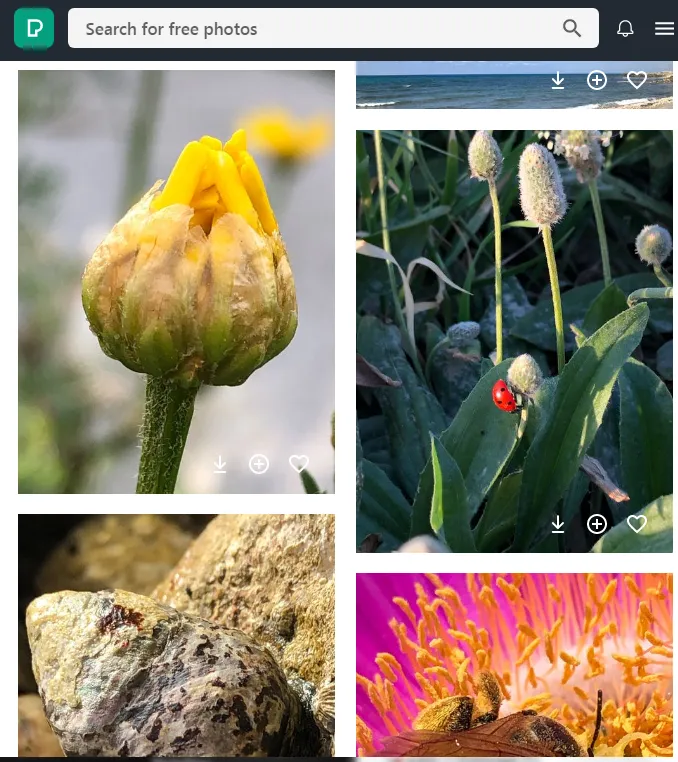This screenshot has height=762, width=678.
Task: Open the notifications bell
Action: pos(625,28)
